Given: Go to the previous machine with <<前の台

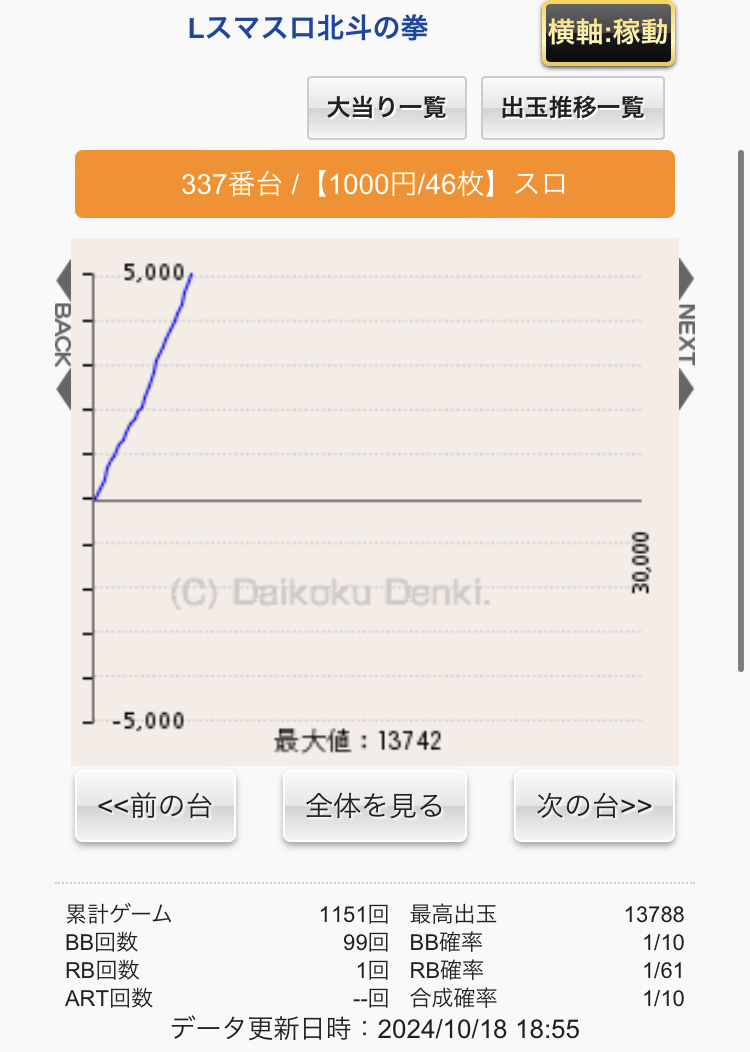Looking at the screenshot, I should [155, 806].
